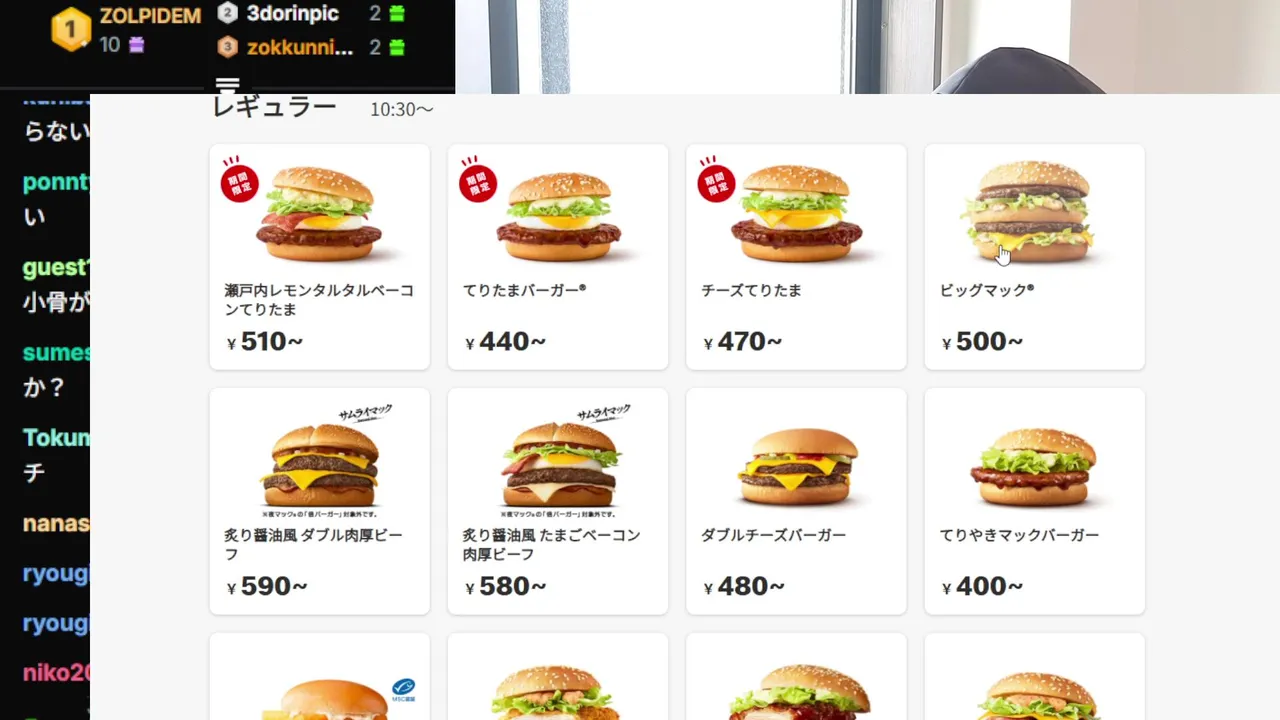
Task: Select the てりたまバーガー item
Action: click(x=557, y=256)
